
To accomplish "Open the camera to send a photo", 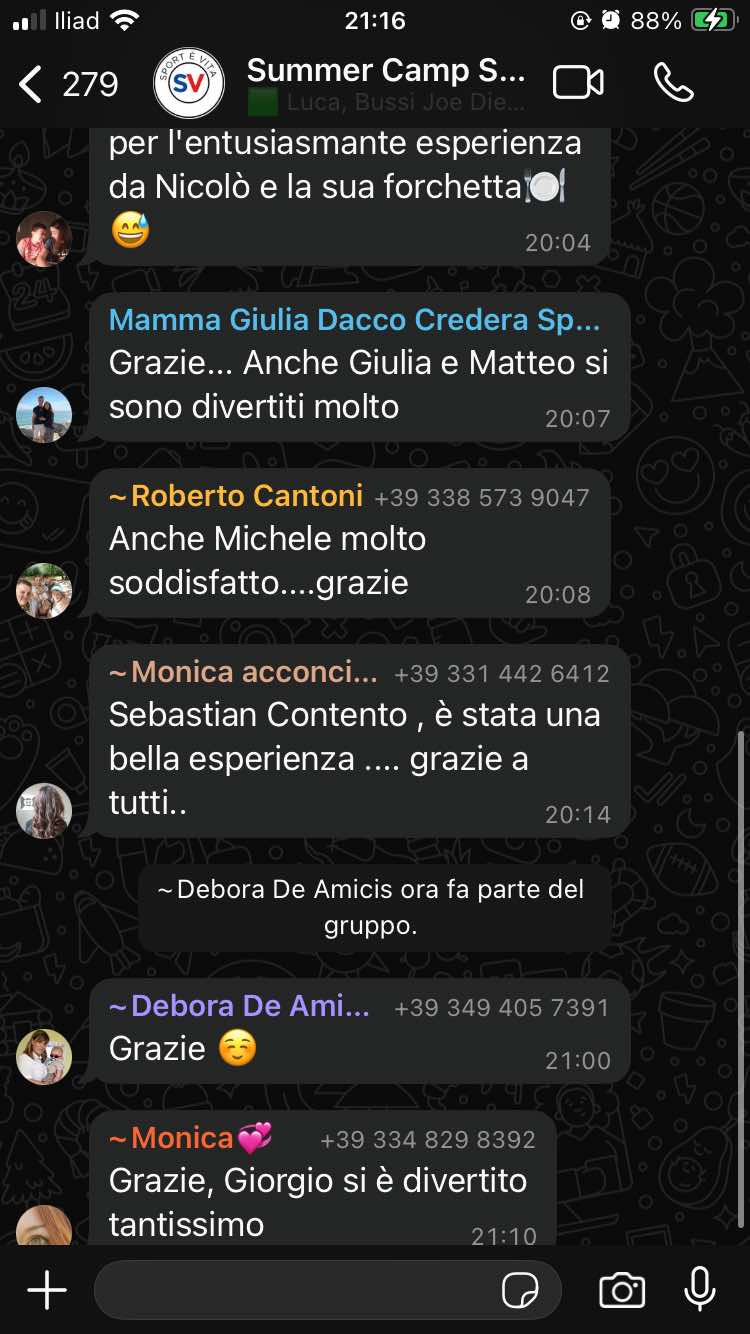I will pos(621,1291).
